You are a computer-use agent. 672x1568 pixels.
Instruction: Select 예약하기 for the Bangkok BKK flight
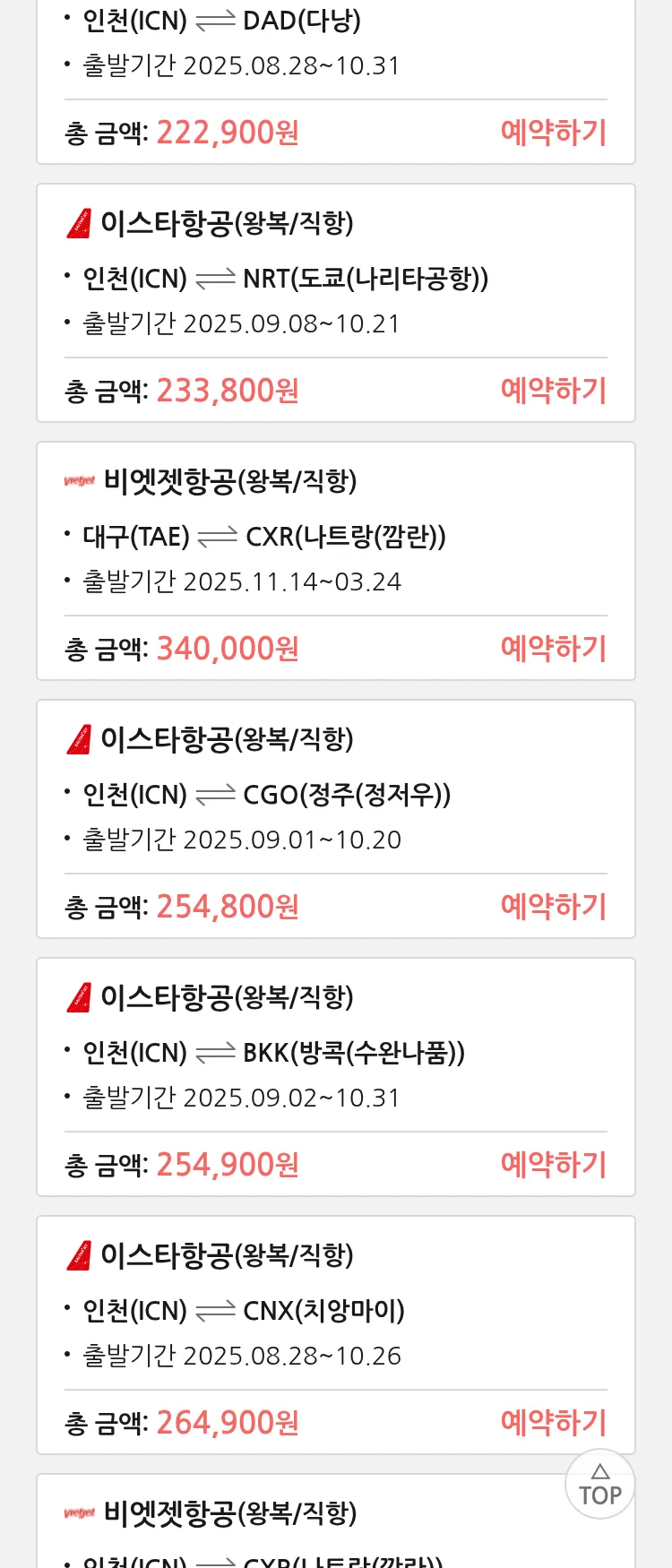click(553, 1165)
